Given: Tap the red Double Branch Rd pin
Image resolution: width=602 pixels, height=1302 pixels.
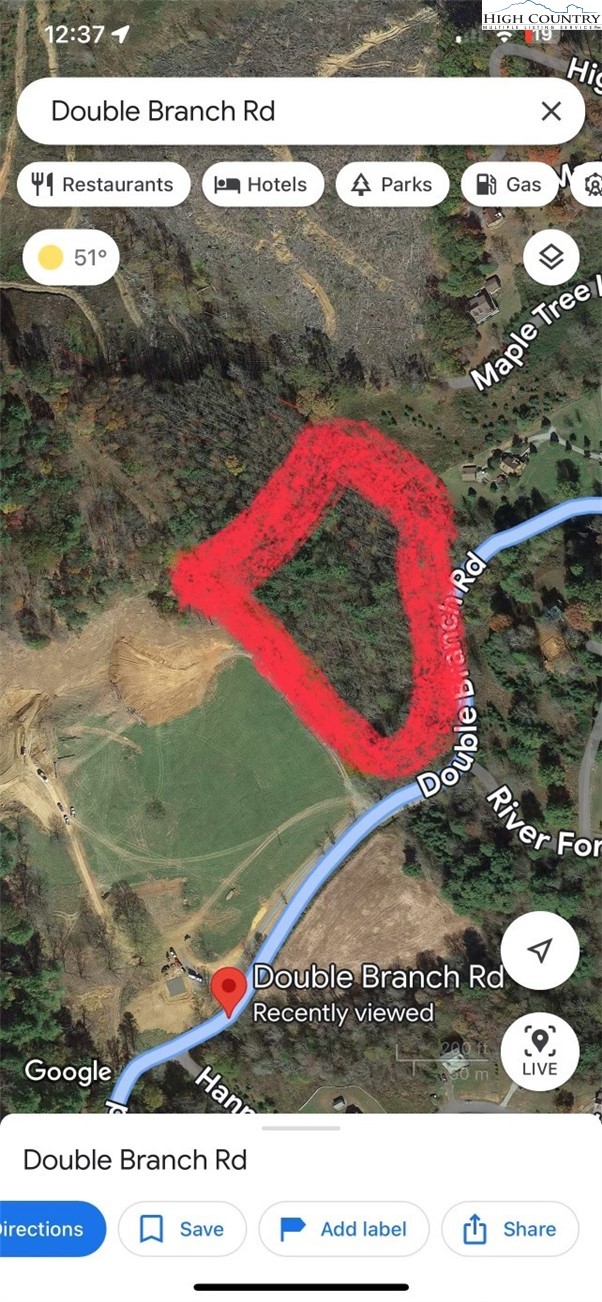Looking at the screenshot, I should [231, 990].
